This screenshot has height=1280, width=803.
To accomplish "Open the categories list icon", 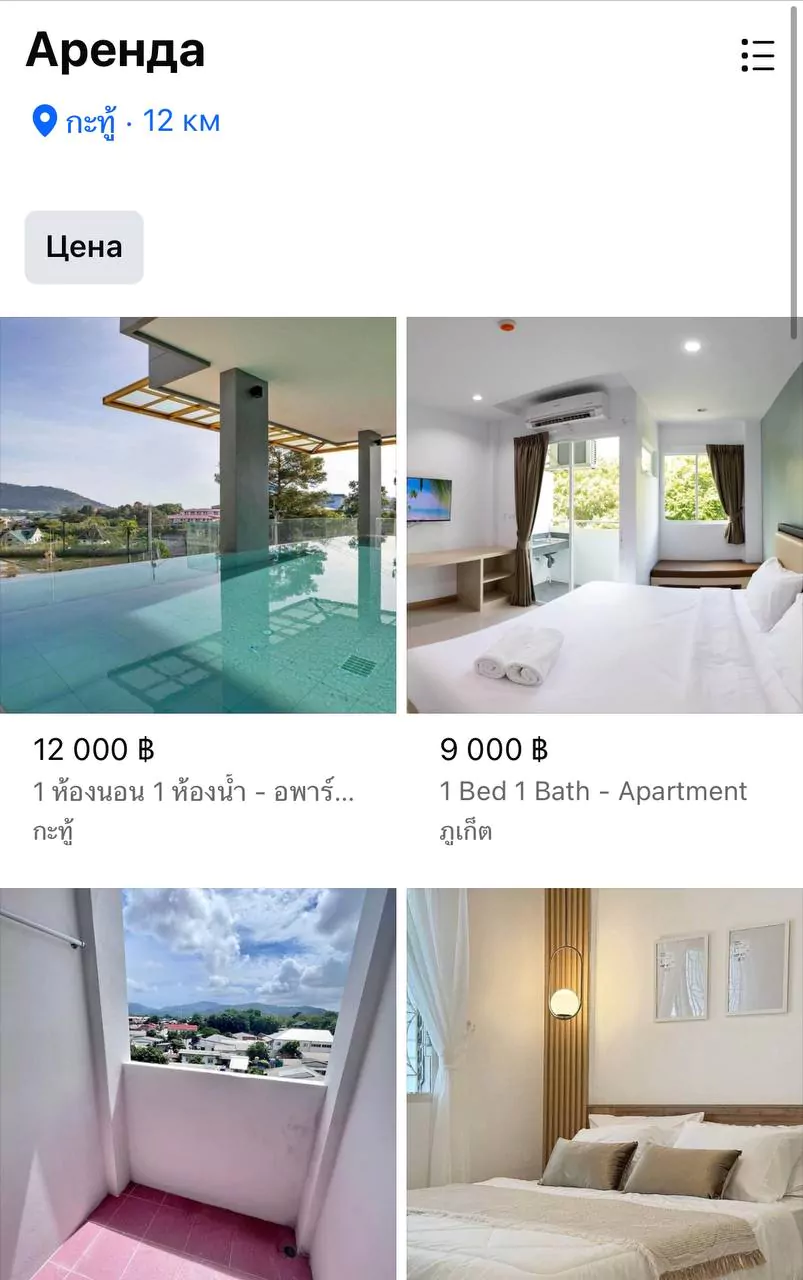I will [758, 56].
